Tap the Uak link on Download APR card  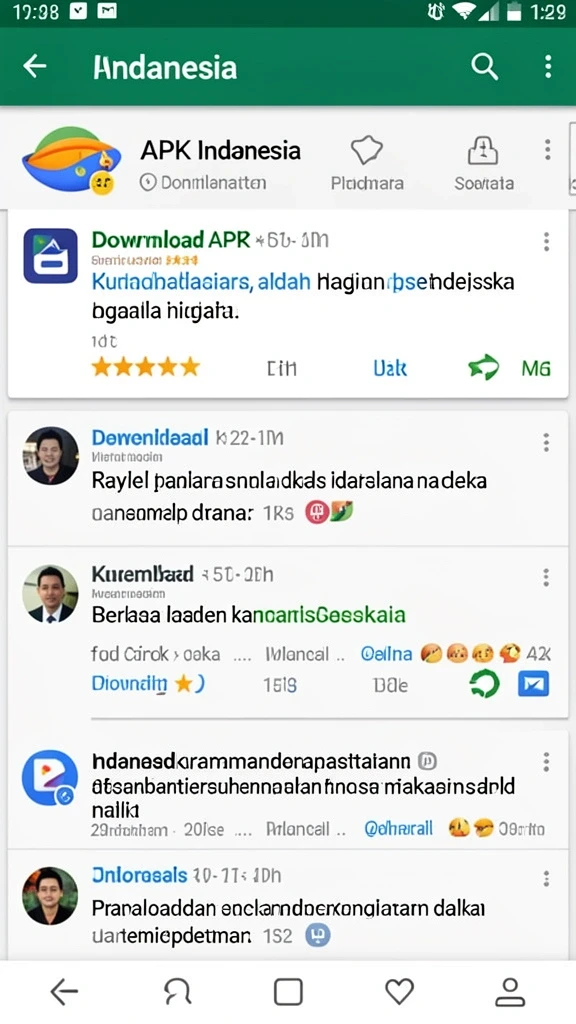[x=390, y=368]
